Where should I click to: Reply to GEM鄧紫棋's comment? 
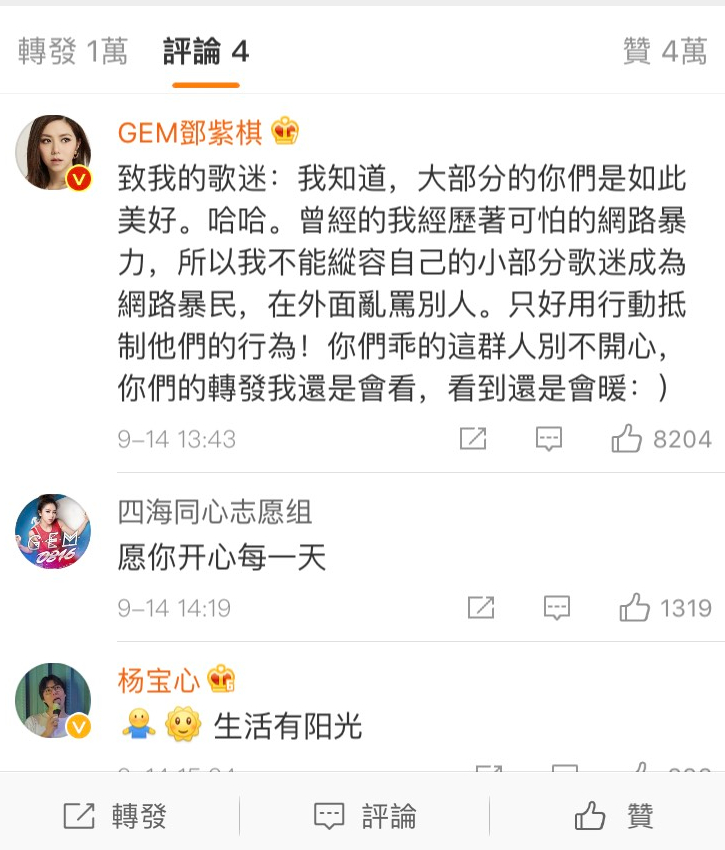tap(549, 438)
